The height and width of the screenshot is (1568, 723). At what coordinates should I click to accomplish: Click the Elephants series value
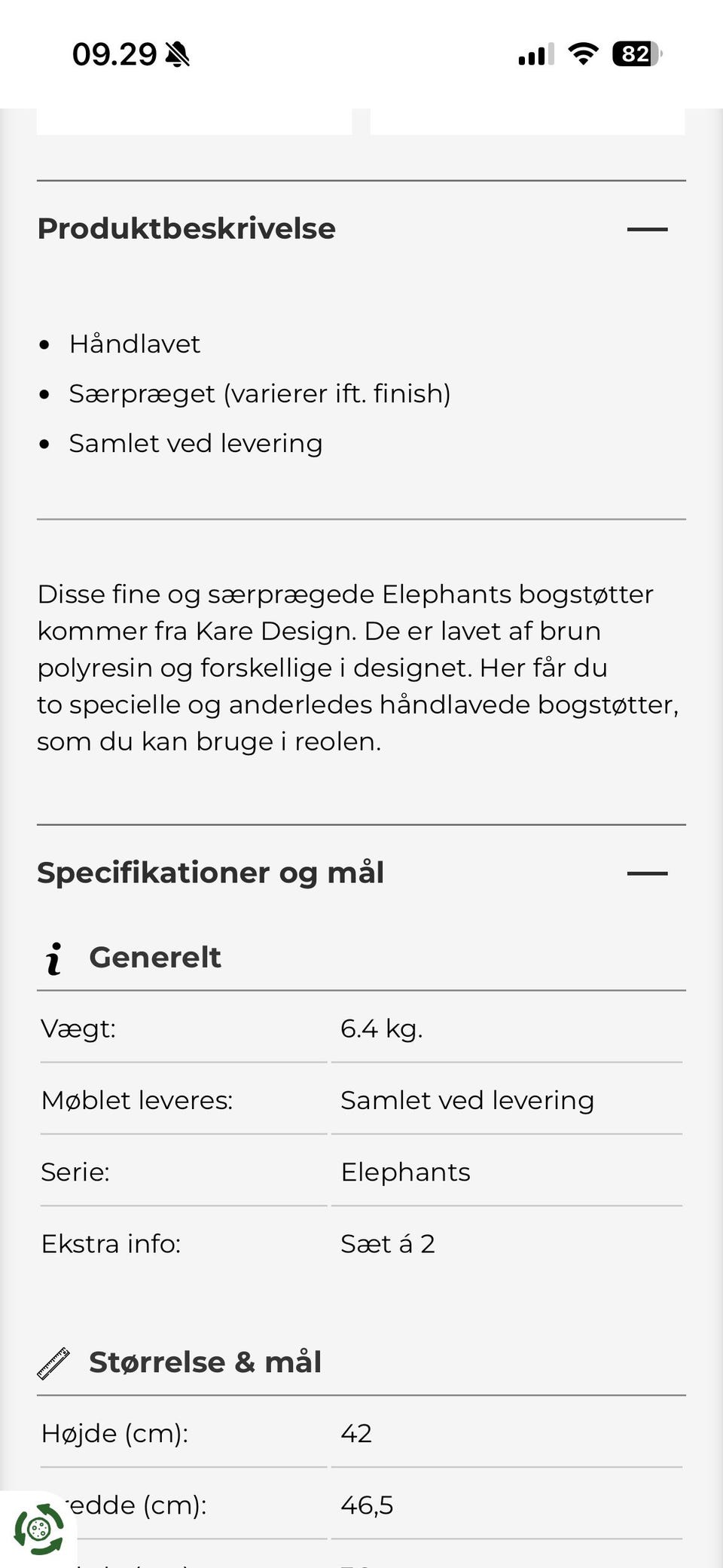tap(406, 1172)
